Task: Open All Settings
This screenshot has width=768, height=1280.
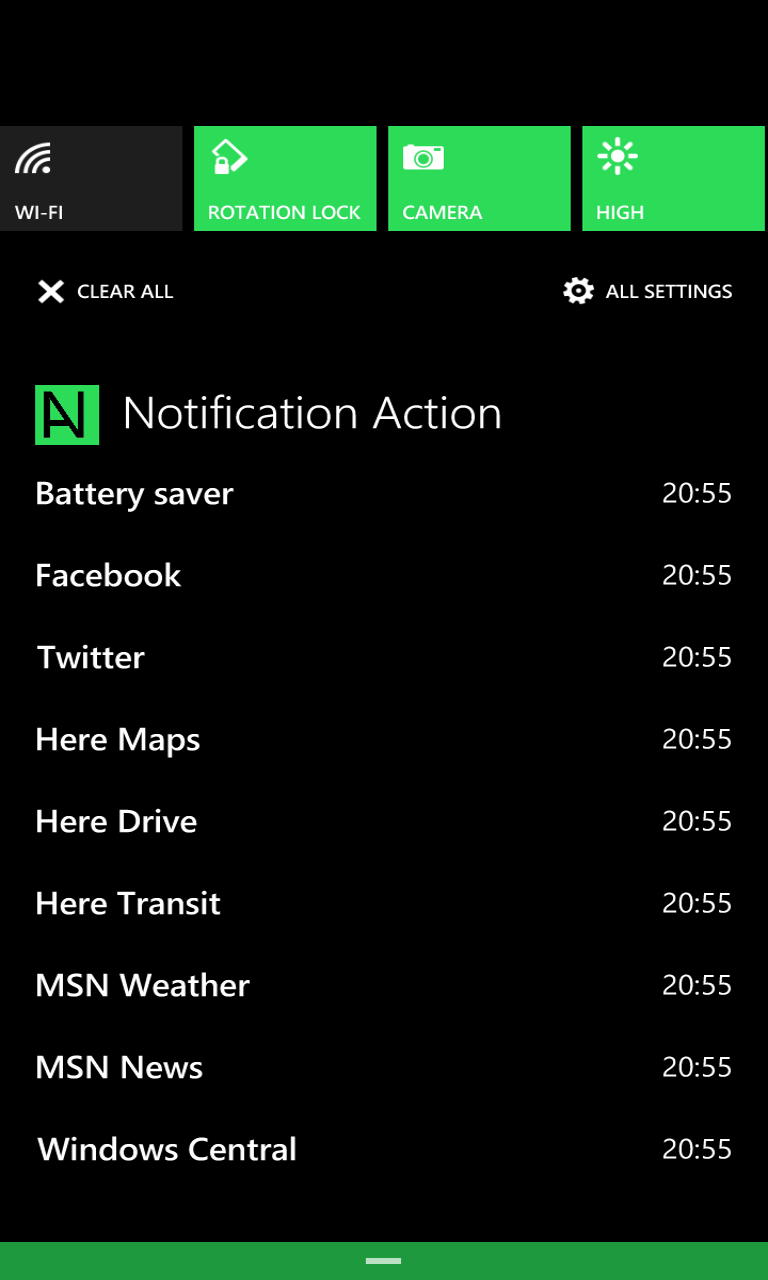Action: coord(648,291)
